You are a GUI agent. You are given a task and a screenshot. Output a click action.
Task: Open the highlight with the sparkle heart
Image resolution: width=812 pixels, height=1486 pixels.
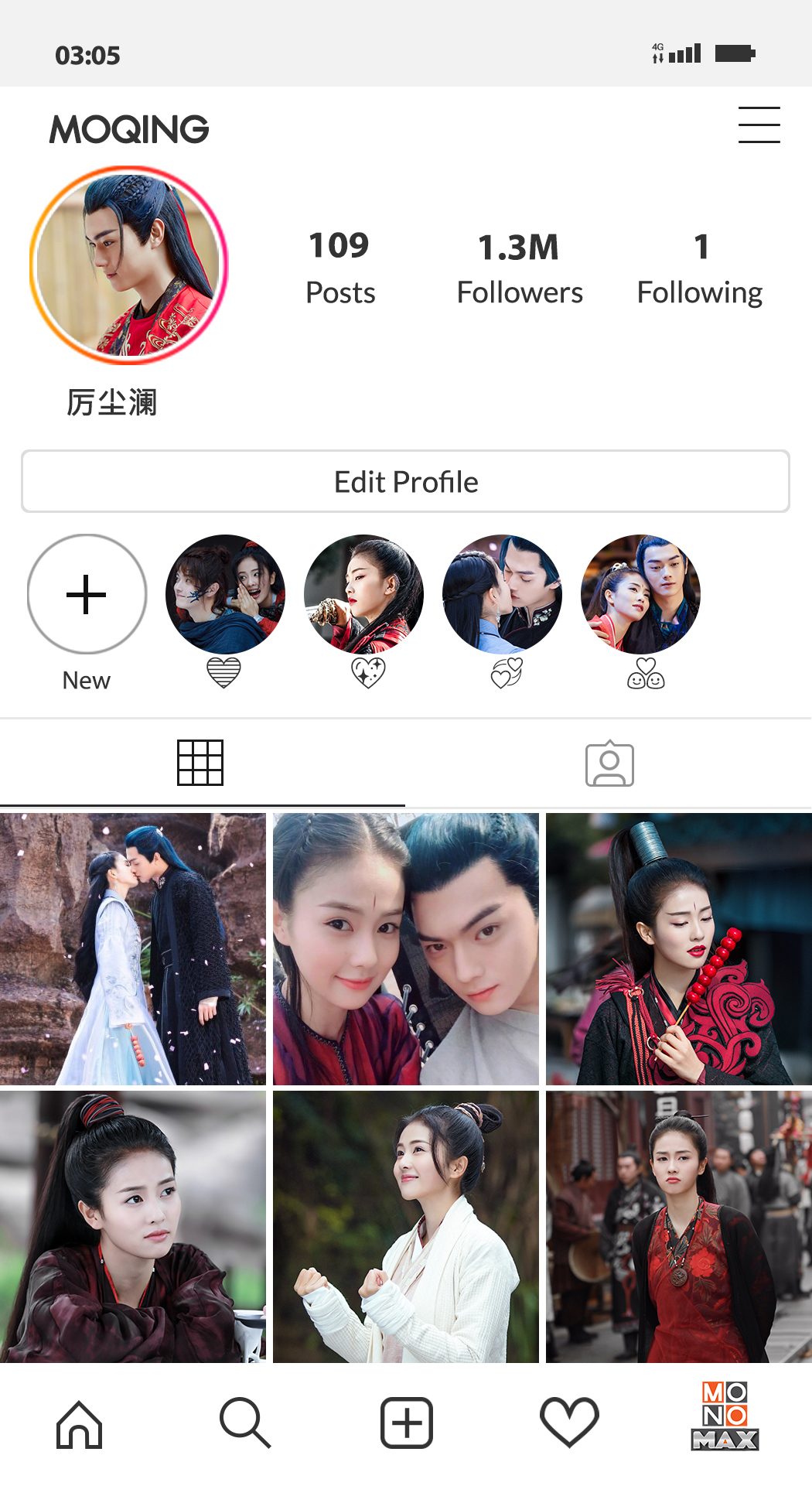coord(363,594)
